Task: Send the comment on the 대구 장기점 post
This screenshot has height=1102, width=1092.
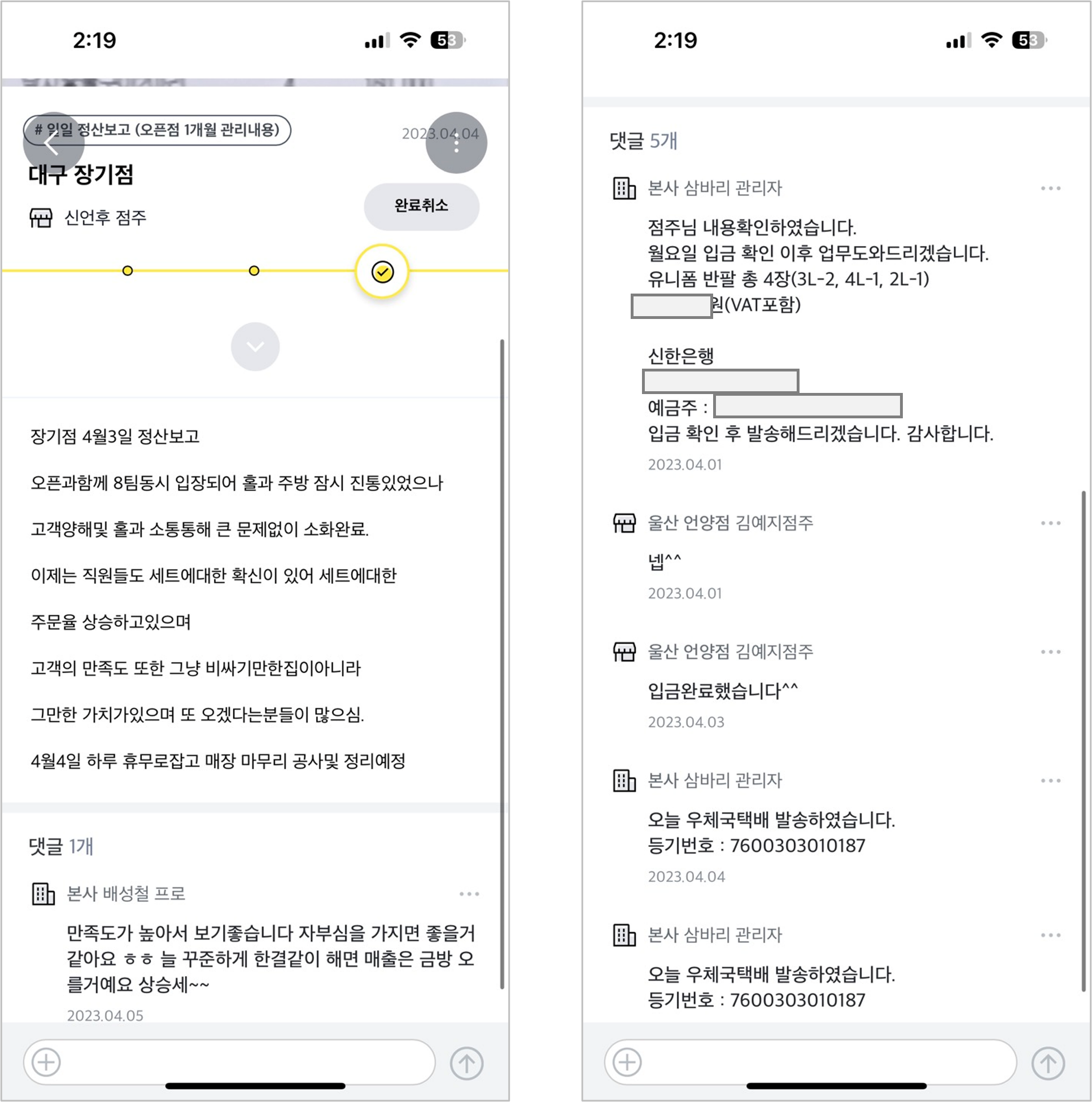Action: 466,1062
